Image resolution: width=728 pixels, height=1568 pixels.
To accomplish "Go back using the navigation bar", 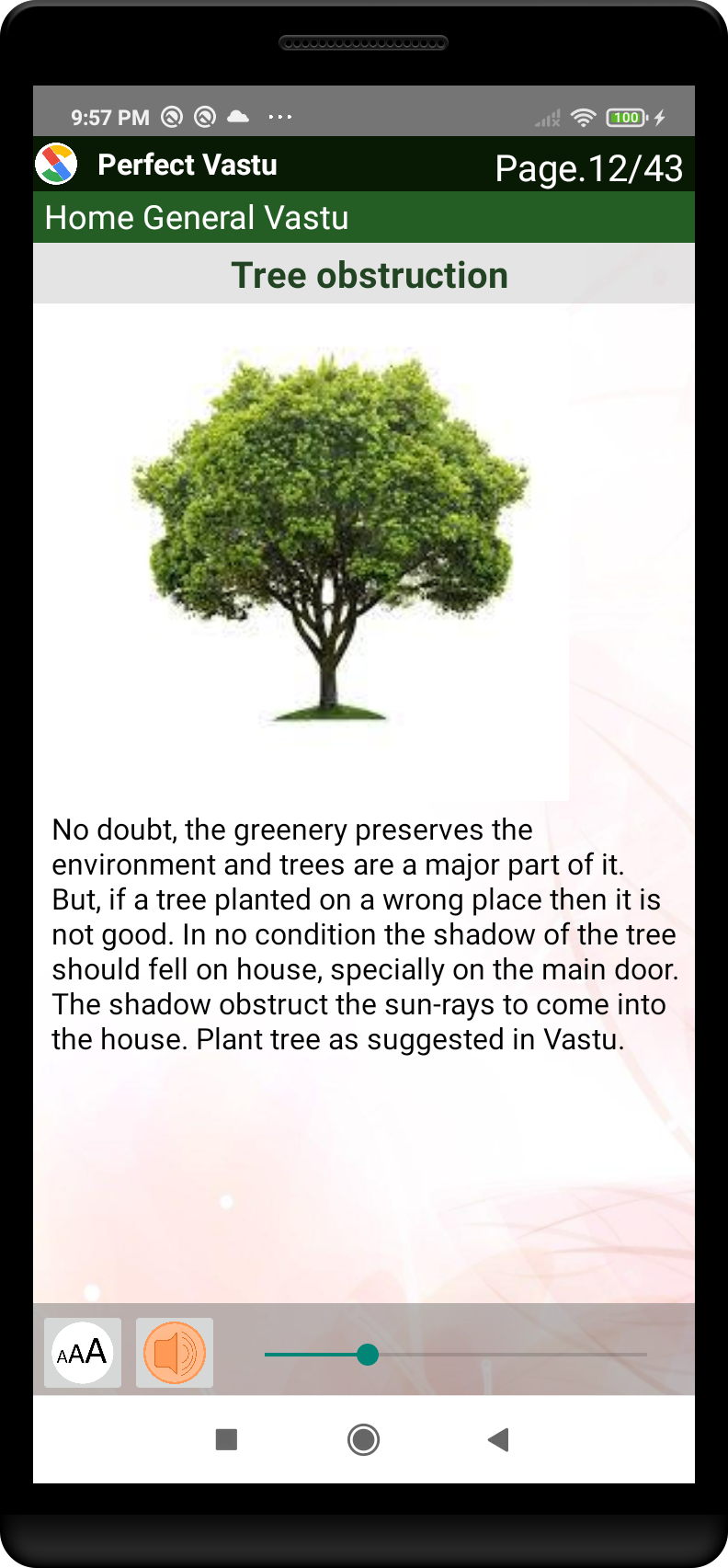I will tap(498, 1439).
